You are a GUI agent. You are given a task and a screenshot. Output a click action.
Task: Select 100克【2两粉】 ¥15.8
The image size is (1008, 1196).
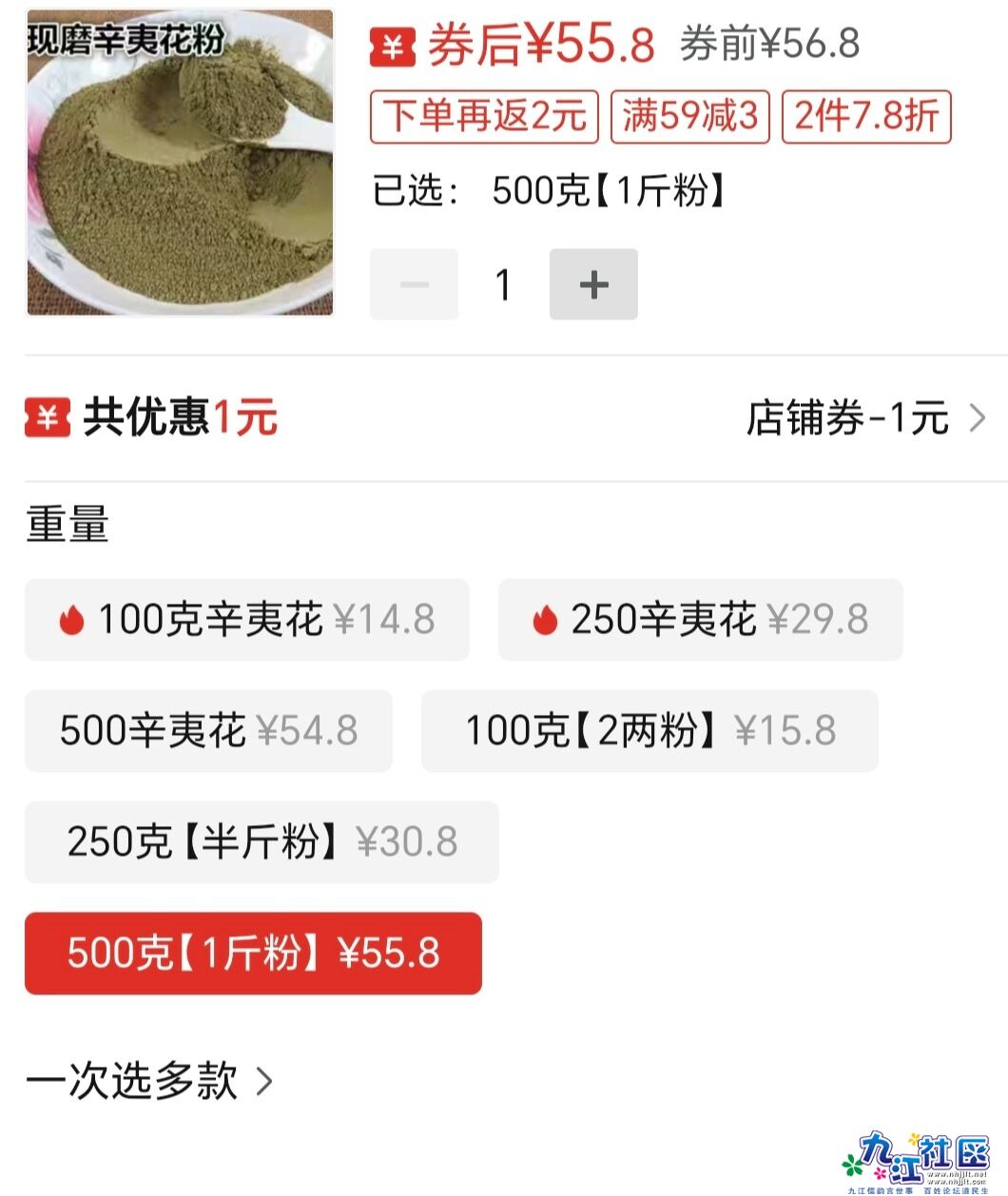pos(649,731)
